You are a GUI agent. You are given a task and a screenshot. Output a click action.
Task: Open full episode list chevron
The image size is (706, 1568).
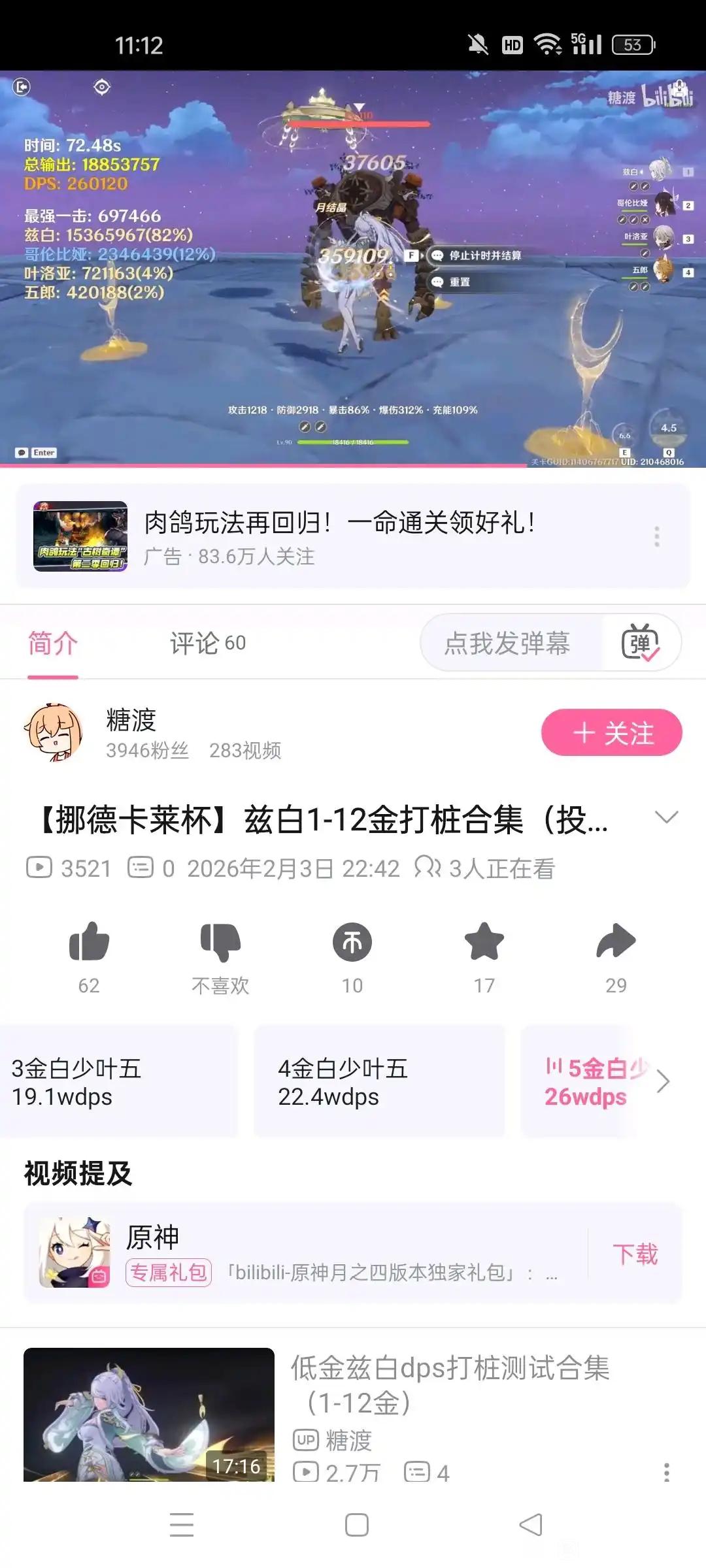663,1081
